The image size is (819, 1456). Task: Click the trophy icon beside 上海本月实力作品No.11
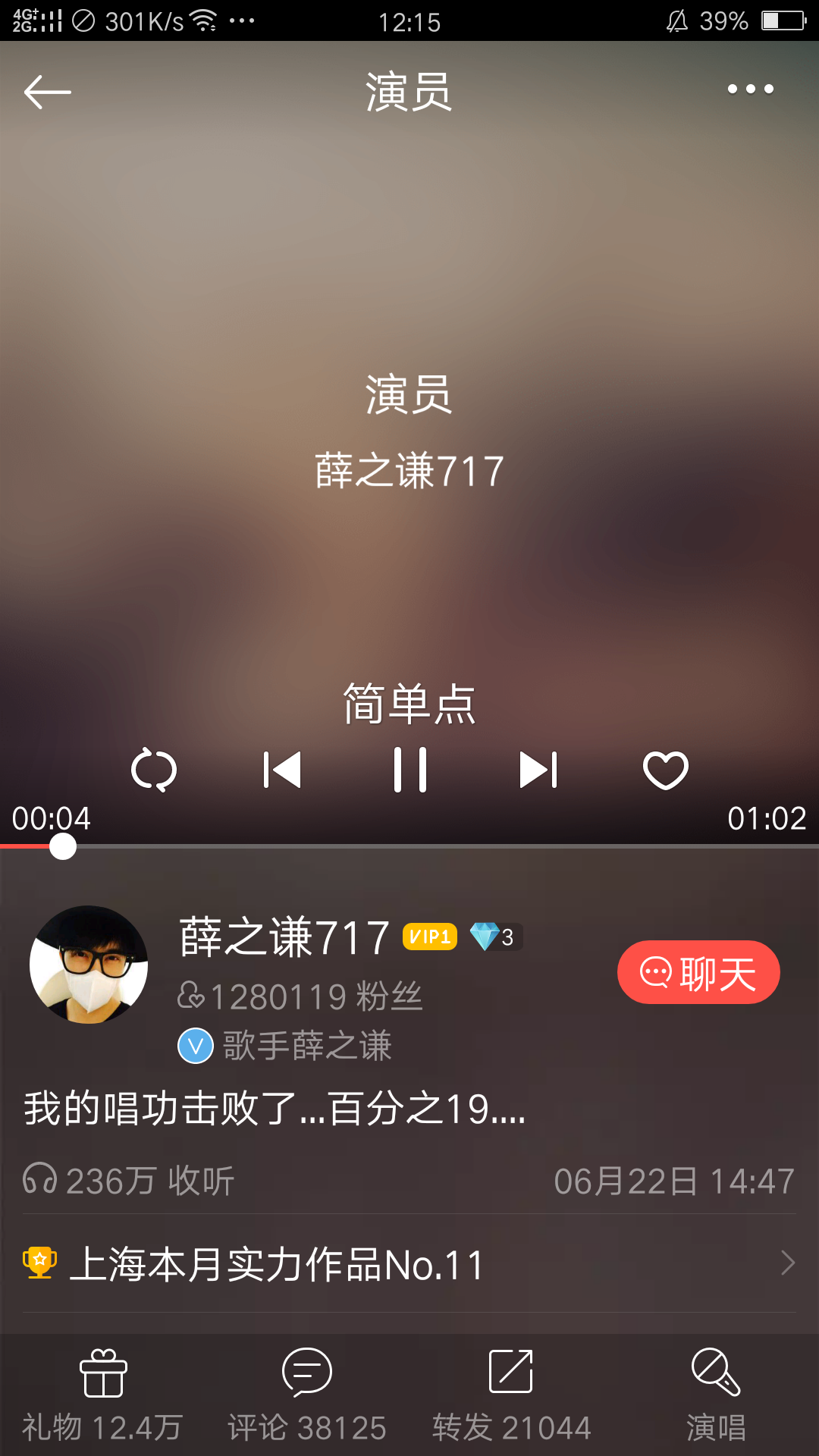click(42, 1262)
